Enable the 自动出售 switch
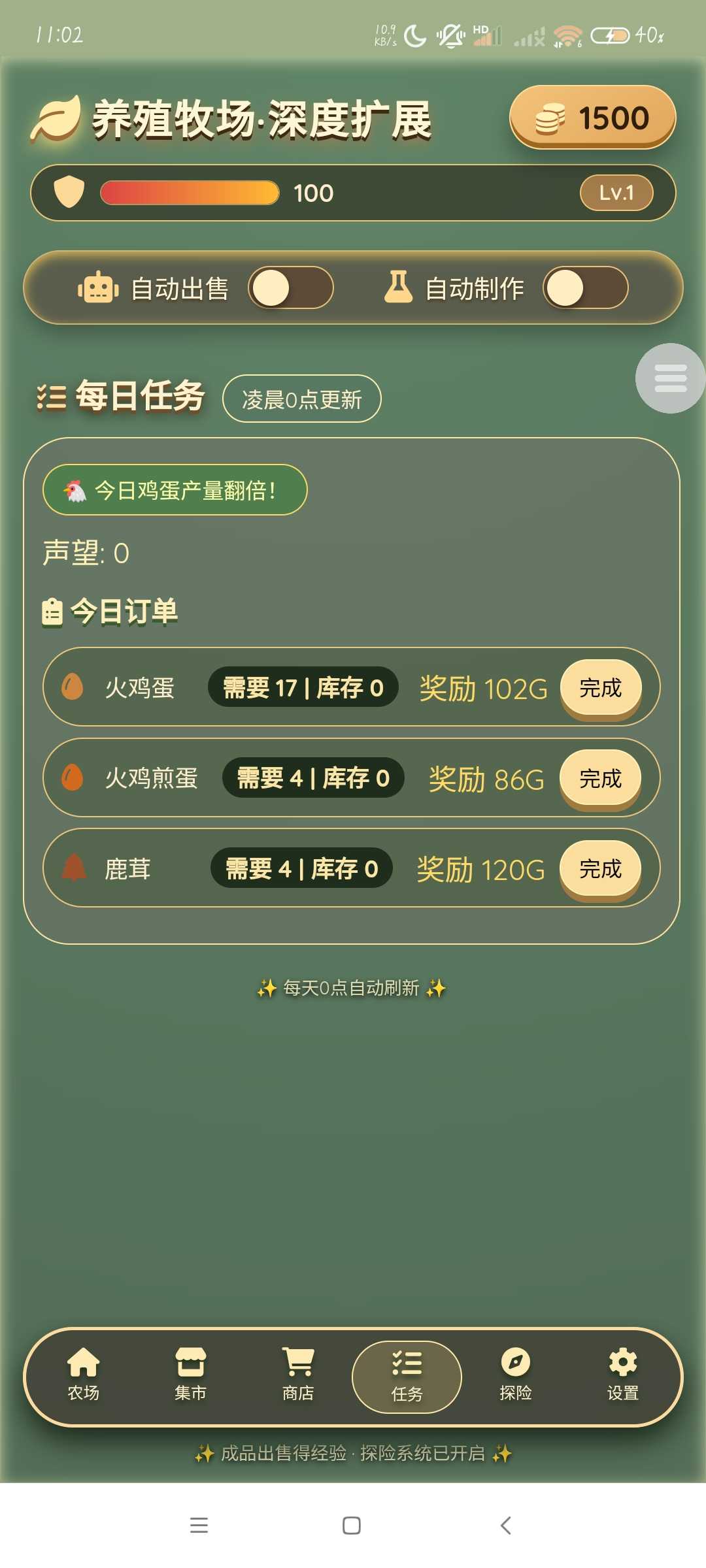 [290, 287]
